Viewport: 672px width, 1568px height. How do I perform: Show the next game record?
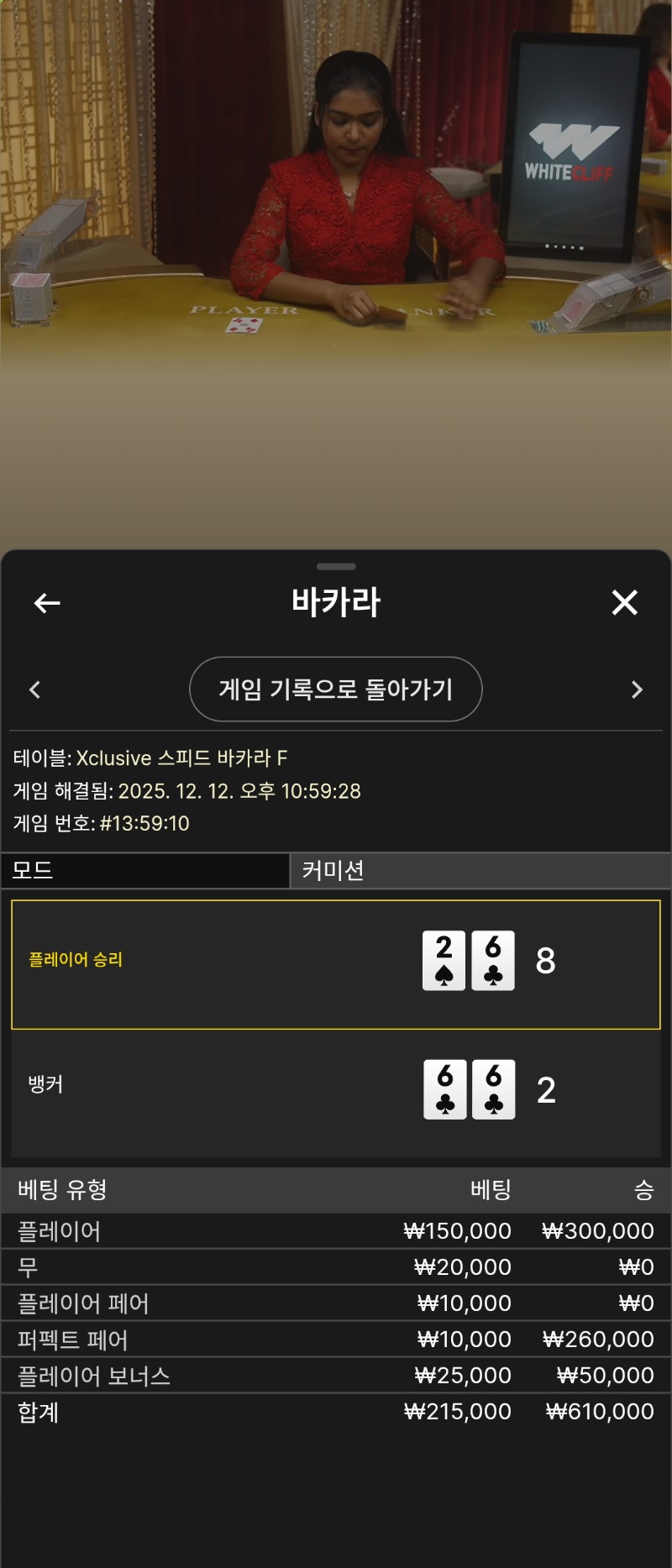click(x=637, y=690)
